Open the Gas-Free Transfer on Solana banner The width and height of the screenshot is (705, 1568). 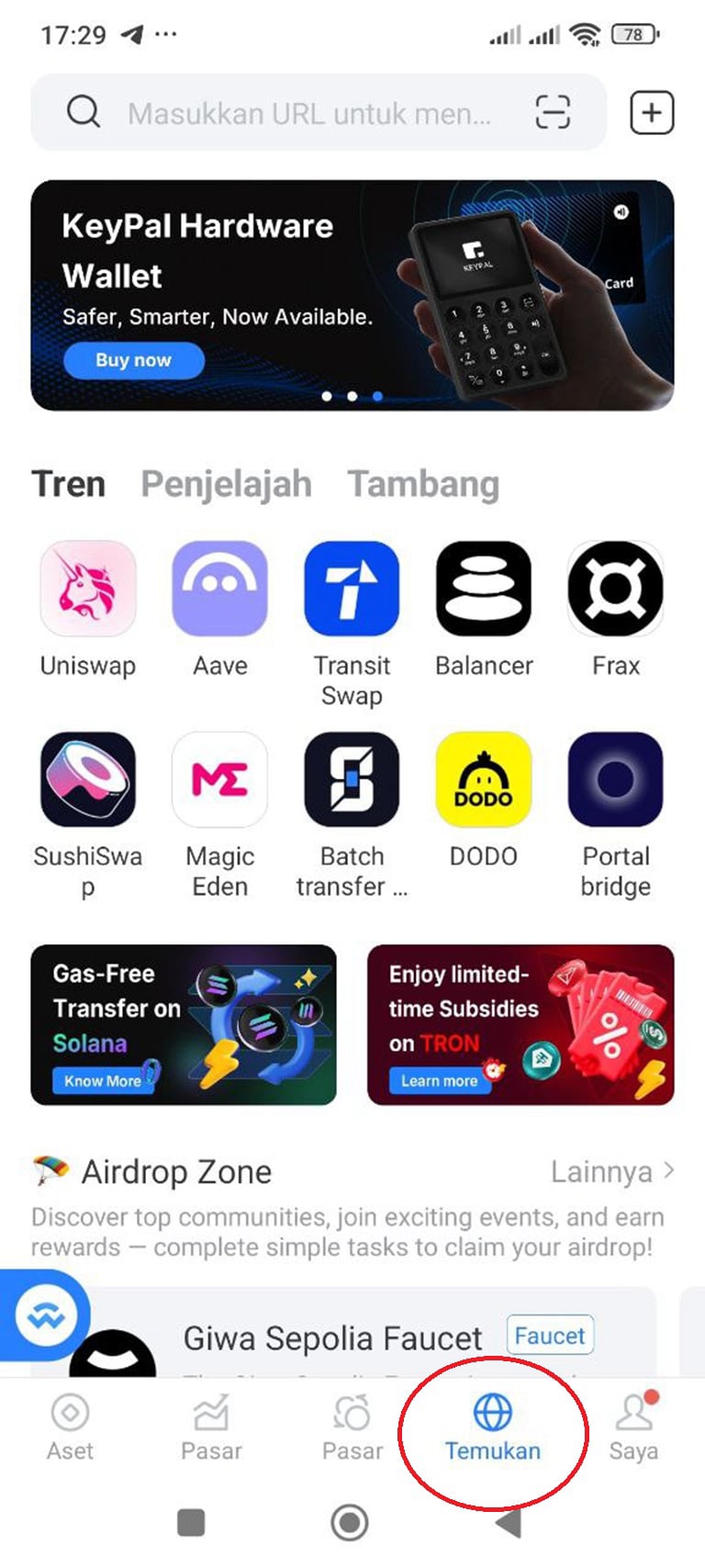184,1024
